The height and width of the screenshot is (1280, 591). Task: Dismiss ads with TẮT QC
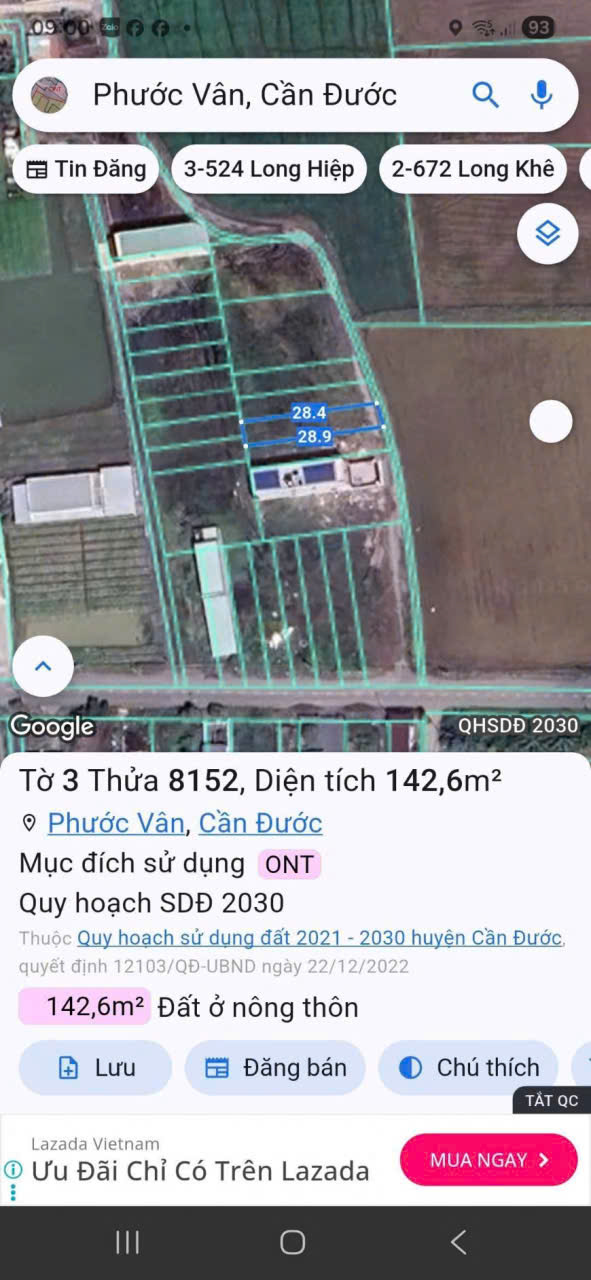coord(552,1100)
